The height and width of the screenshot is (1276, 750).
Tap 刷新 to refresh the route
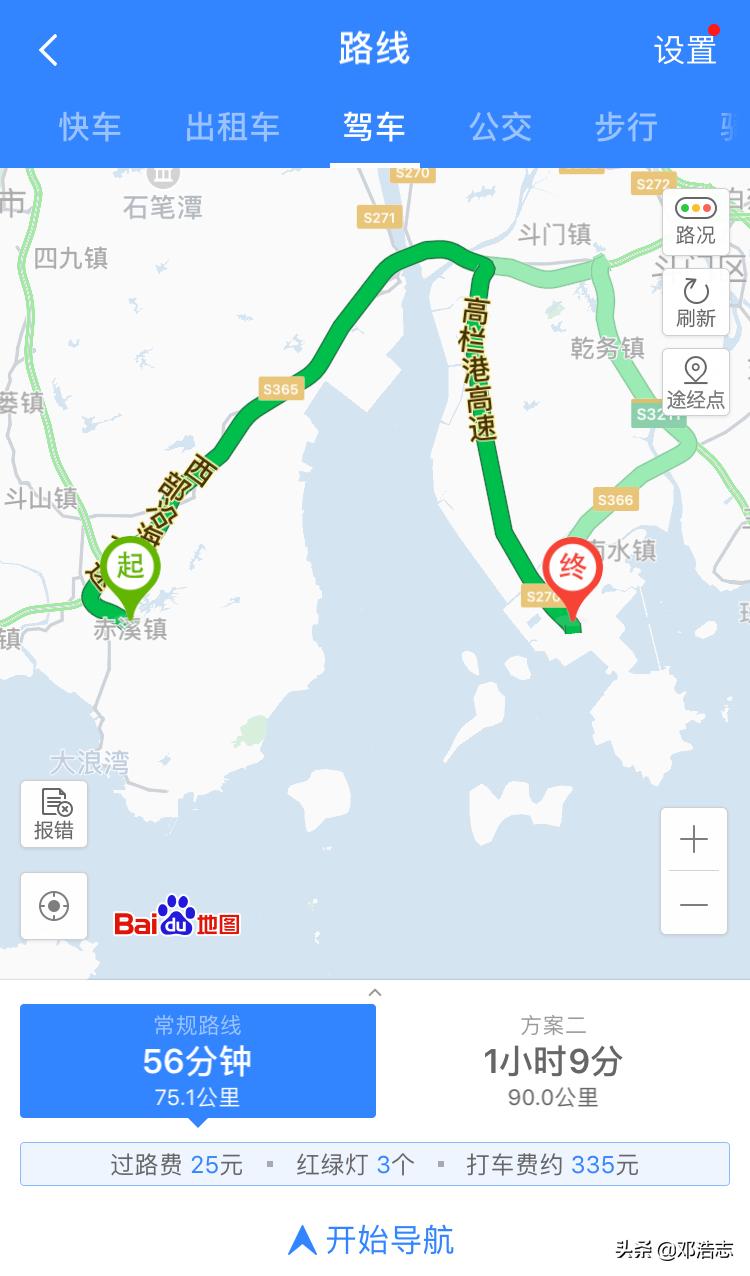point(695,302)
